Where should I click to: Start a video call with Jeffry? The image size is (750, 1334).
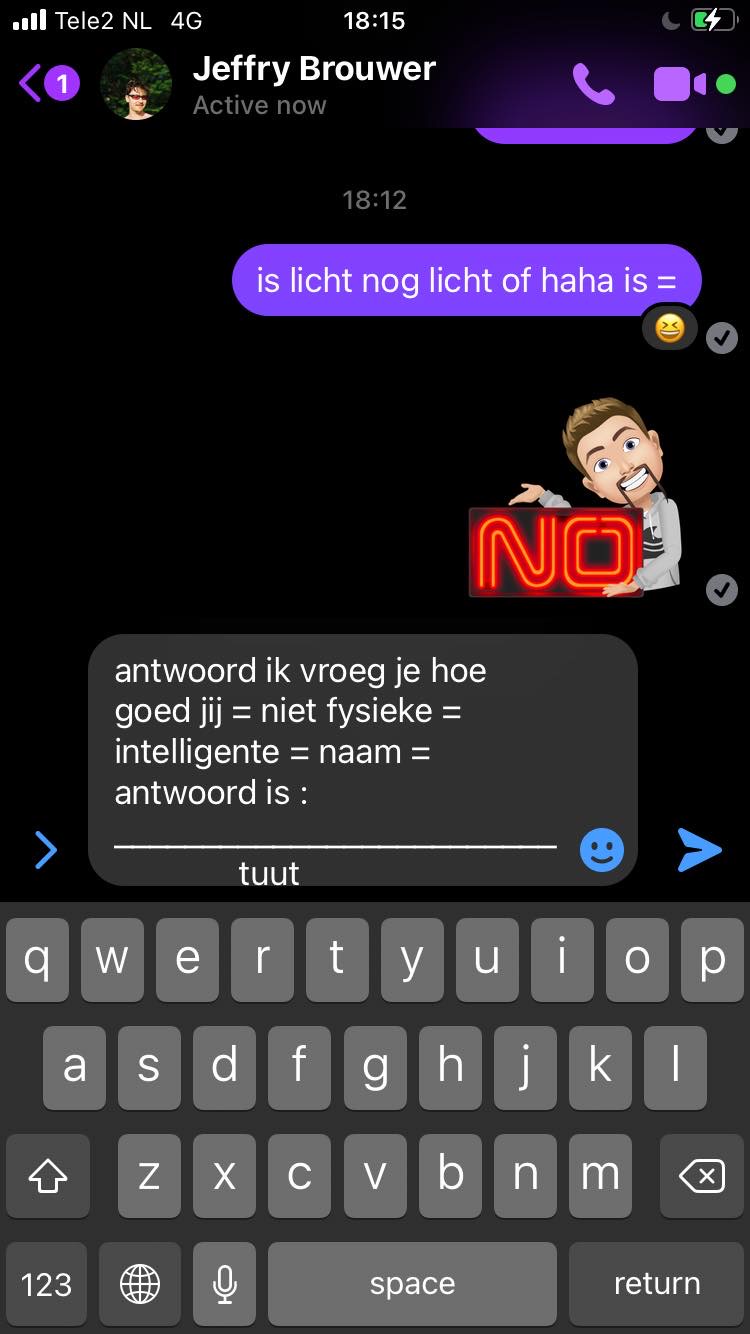click(x=681, y=84)
